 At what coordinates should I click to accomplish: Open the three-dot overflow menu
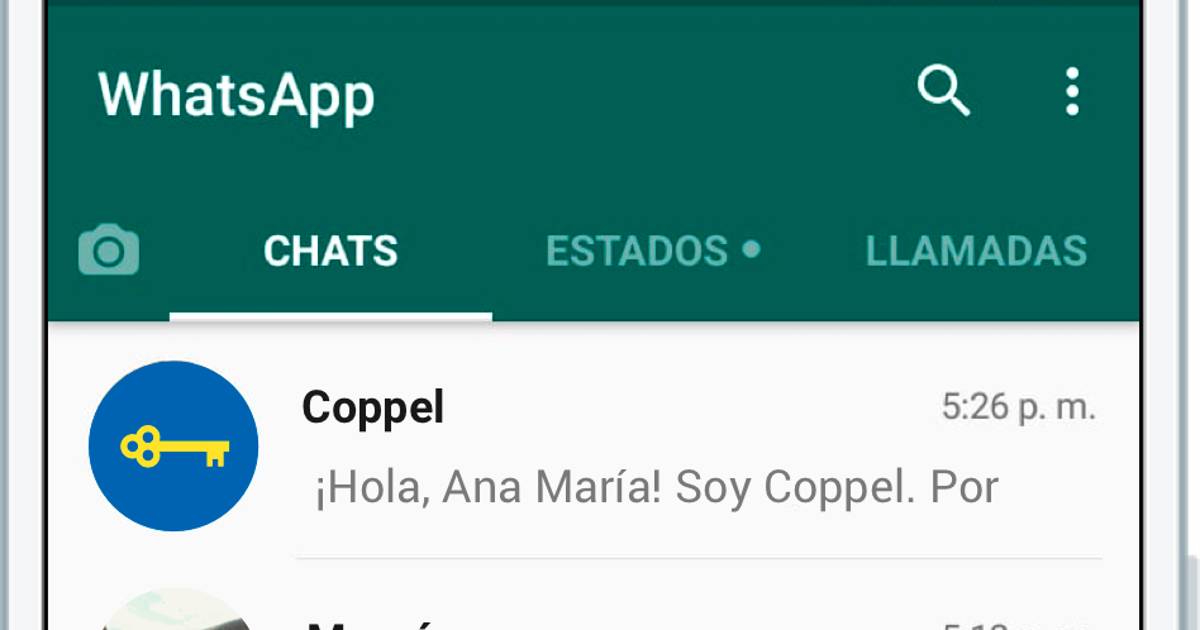pos(1072,92)
